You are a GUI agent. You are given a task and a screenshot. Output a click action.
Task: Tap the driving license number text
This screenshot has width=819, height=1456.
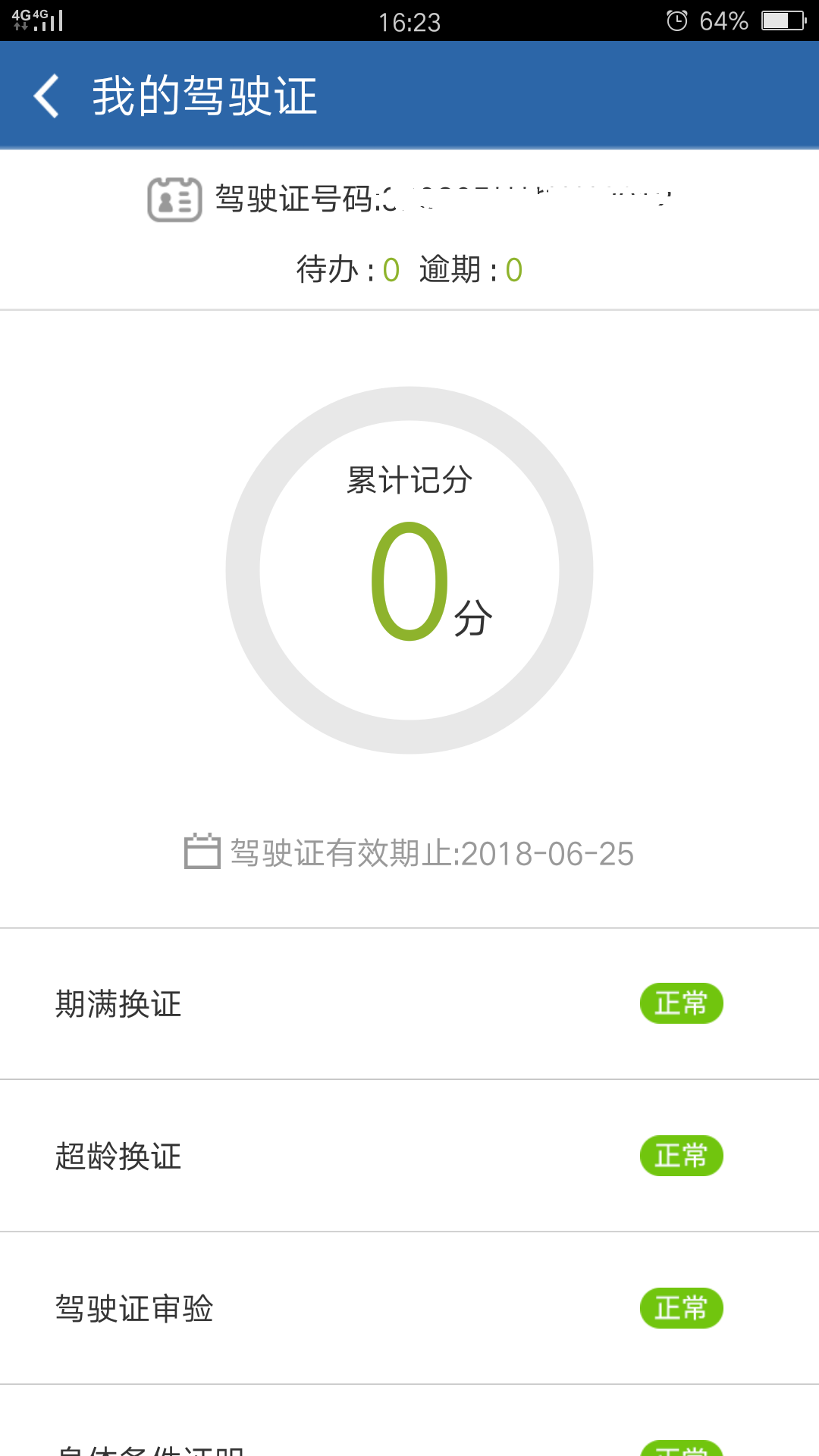pos(425,197)
